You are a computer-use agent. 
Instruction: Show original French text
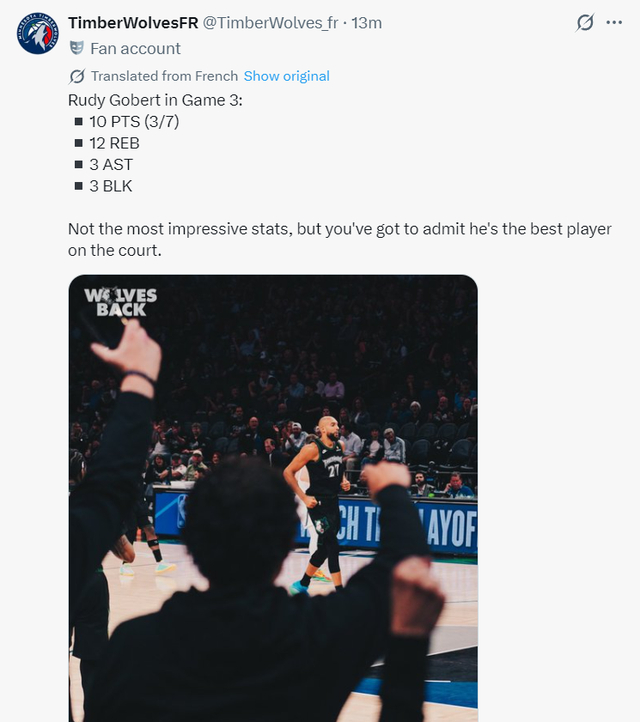point(286,76)
